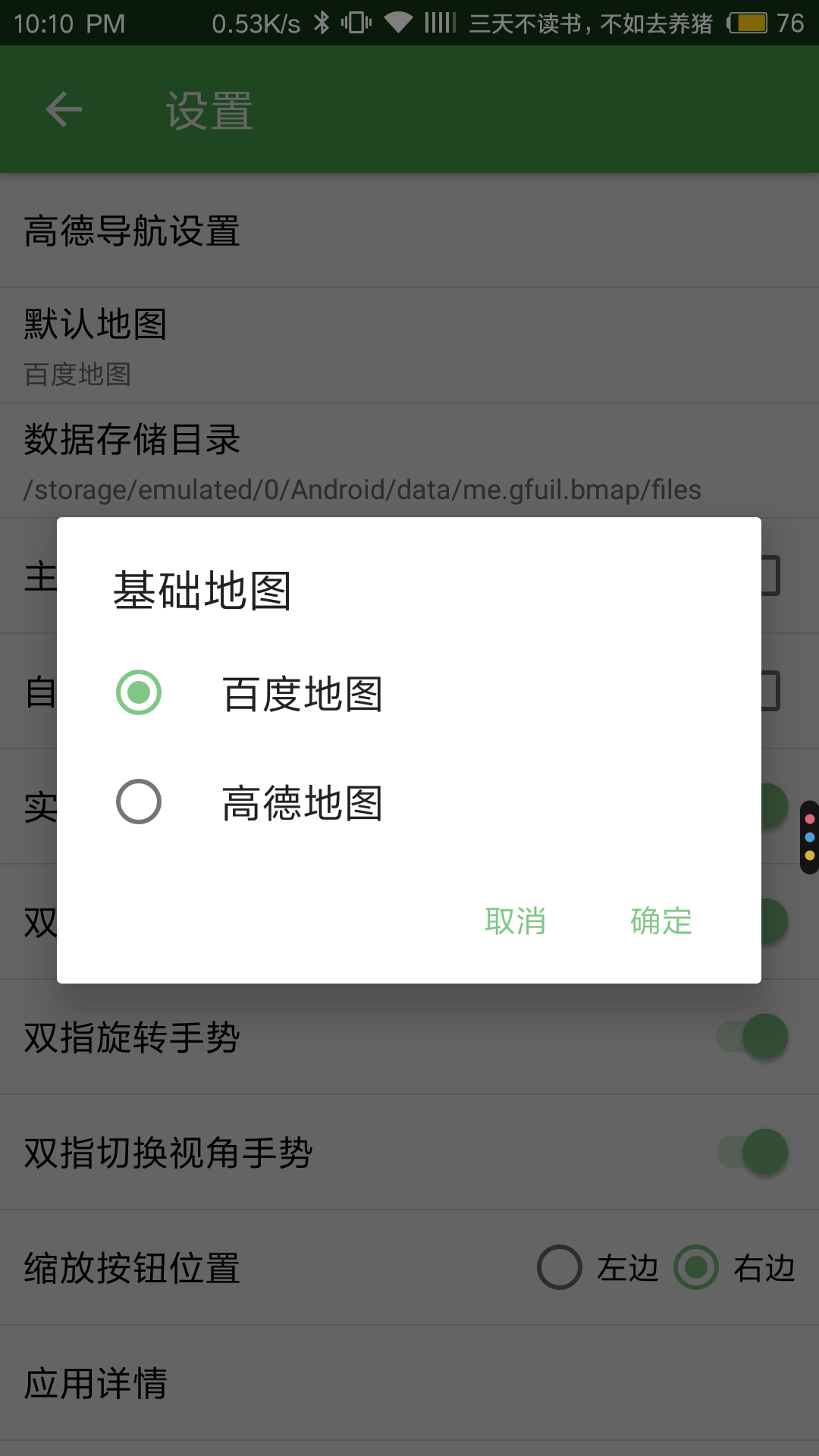819x1456 pixels.
Task: Tap the Bluetooth icon in status bar
Action: 322,23
